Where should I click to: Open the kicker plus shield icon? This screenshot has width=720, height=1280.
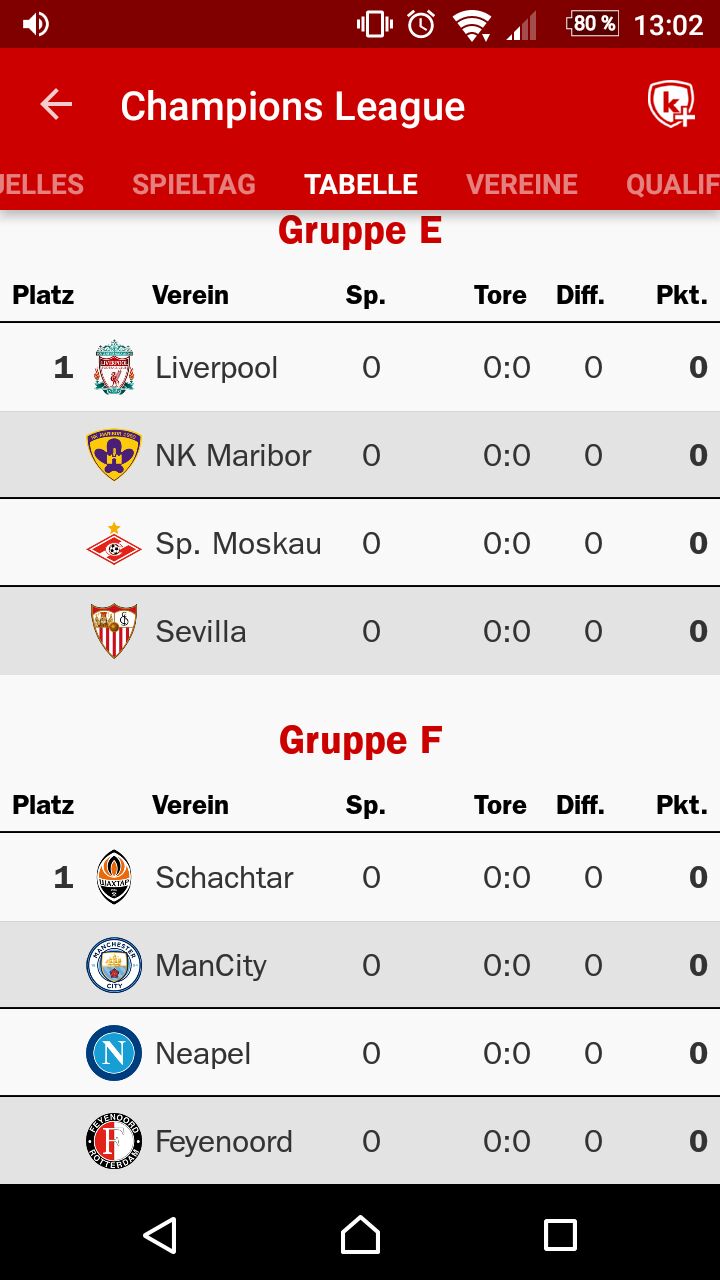(670, 104)
